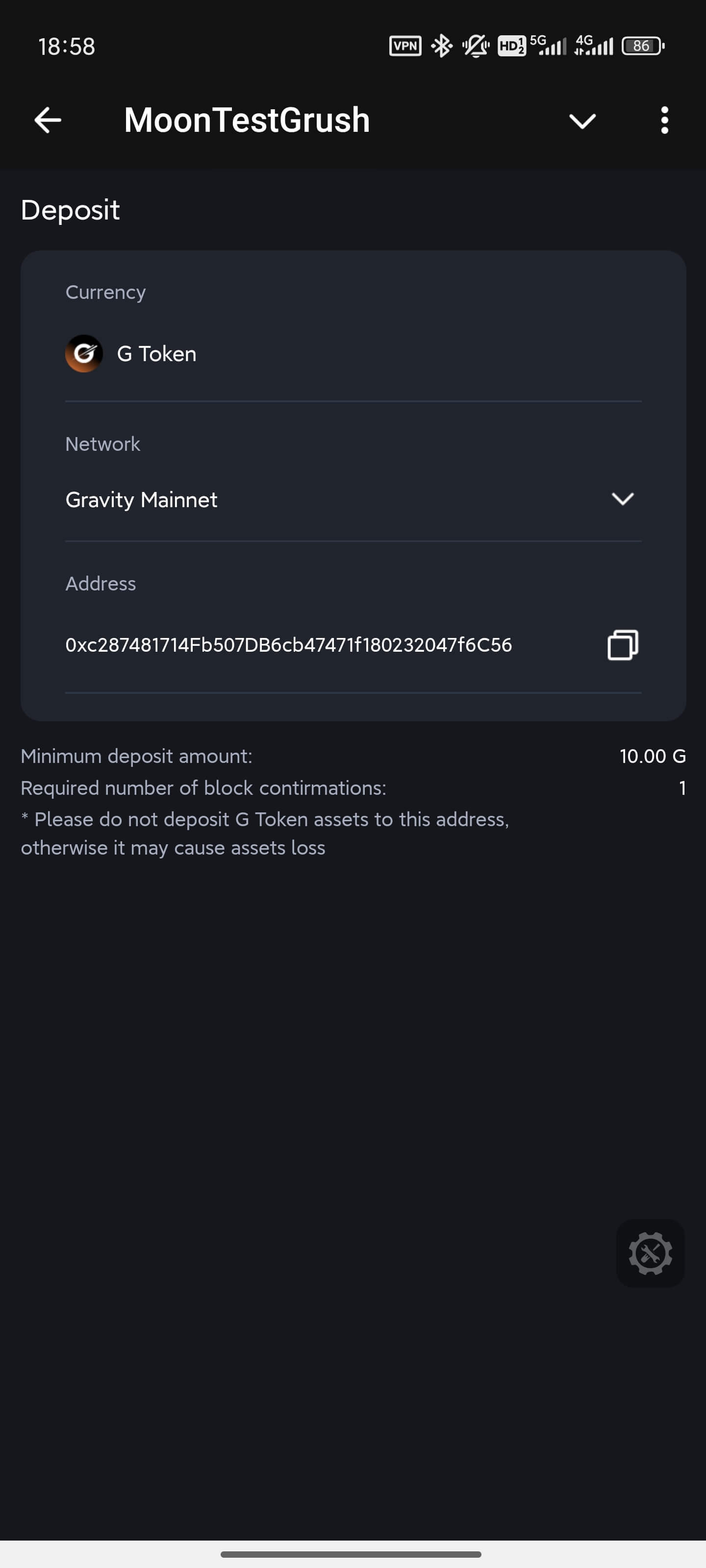This screenshot has width=706, height=1568.
Task: Go back using the top-left arrow
Action: tap(48, 120)
